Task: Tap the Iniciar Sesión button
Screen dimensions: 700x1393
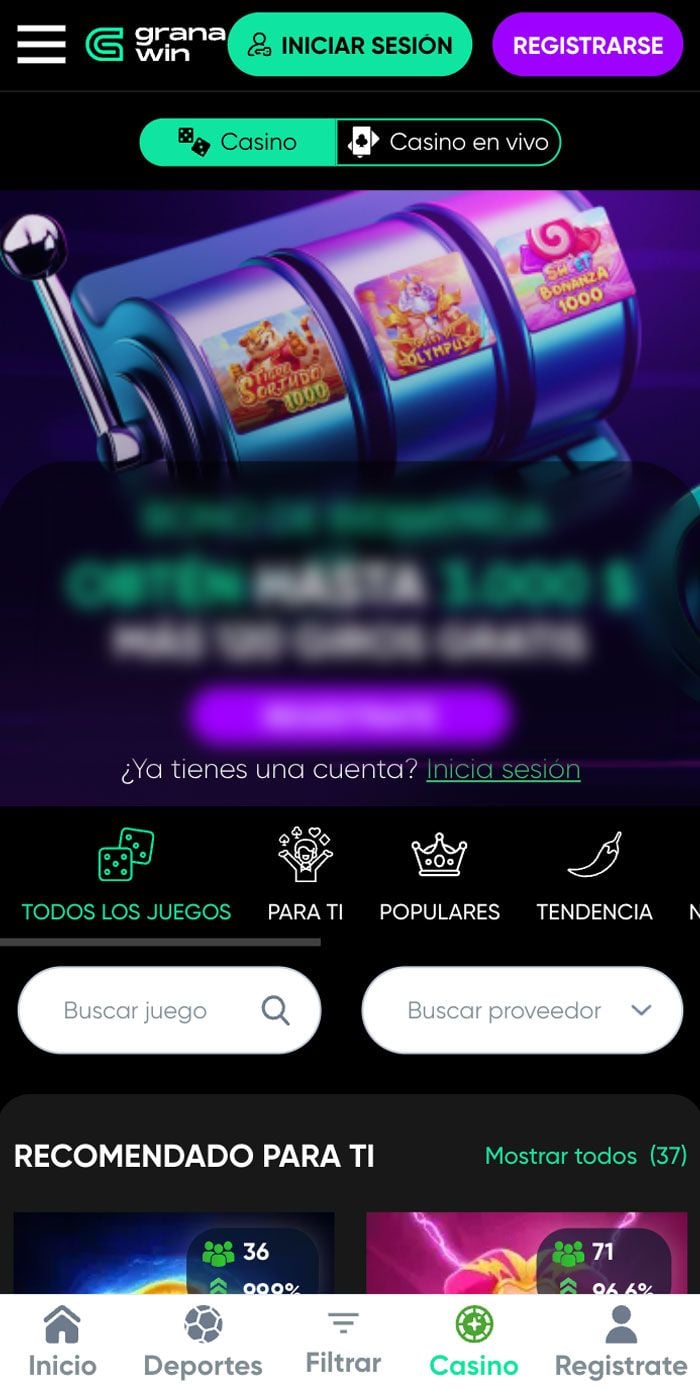Action: 349,45
